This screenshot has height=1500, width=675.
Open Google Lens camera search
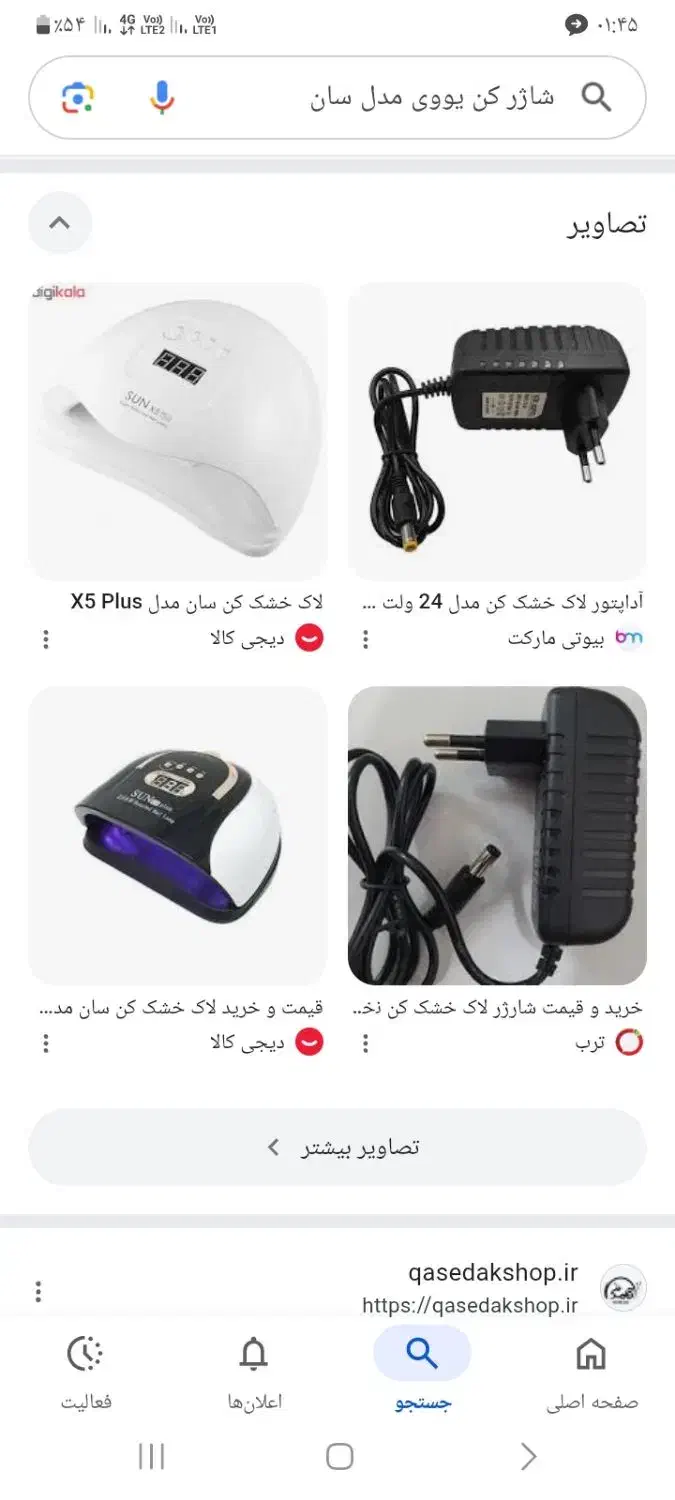click(x=78, y=97)
